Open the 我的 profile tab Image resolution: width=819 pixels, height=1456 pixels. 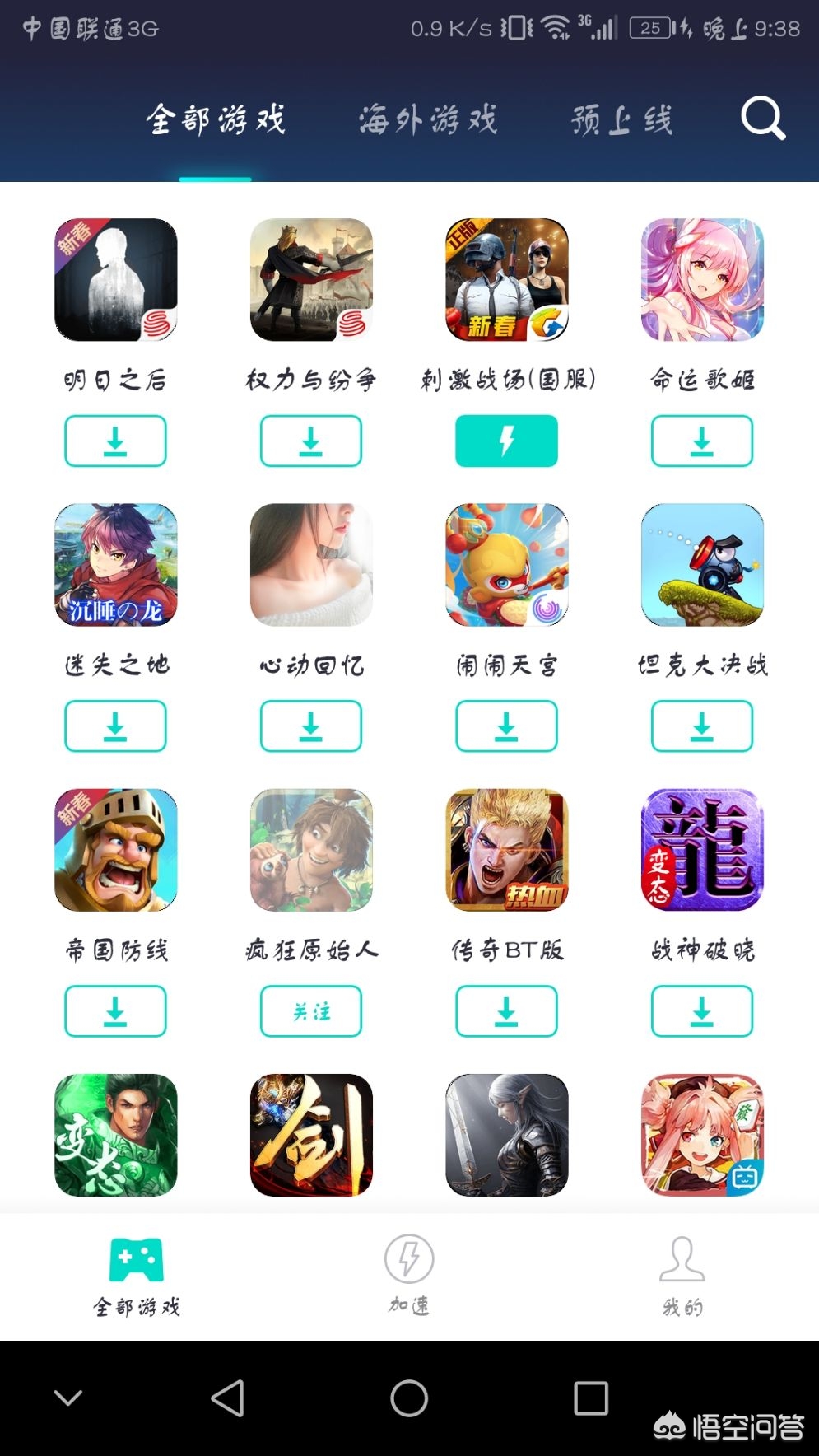click(x=682, y=1274)
